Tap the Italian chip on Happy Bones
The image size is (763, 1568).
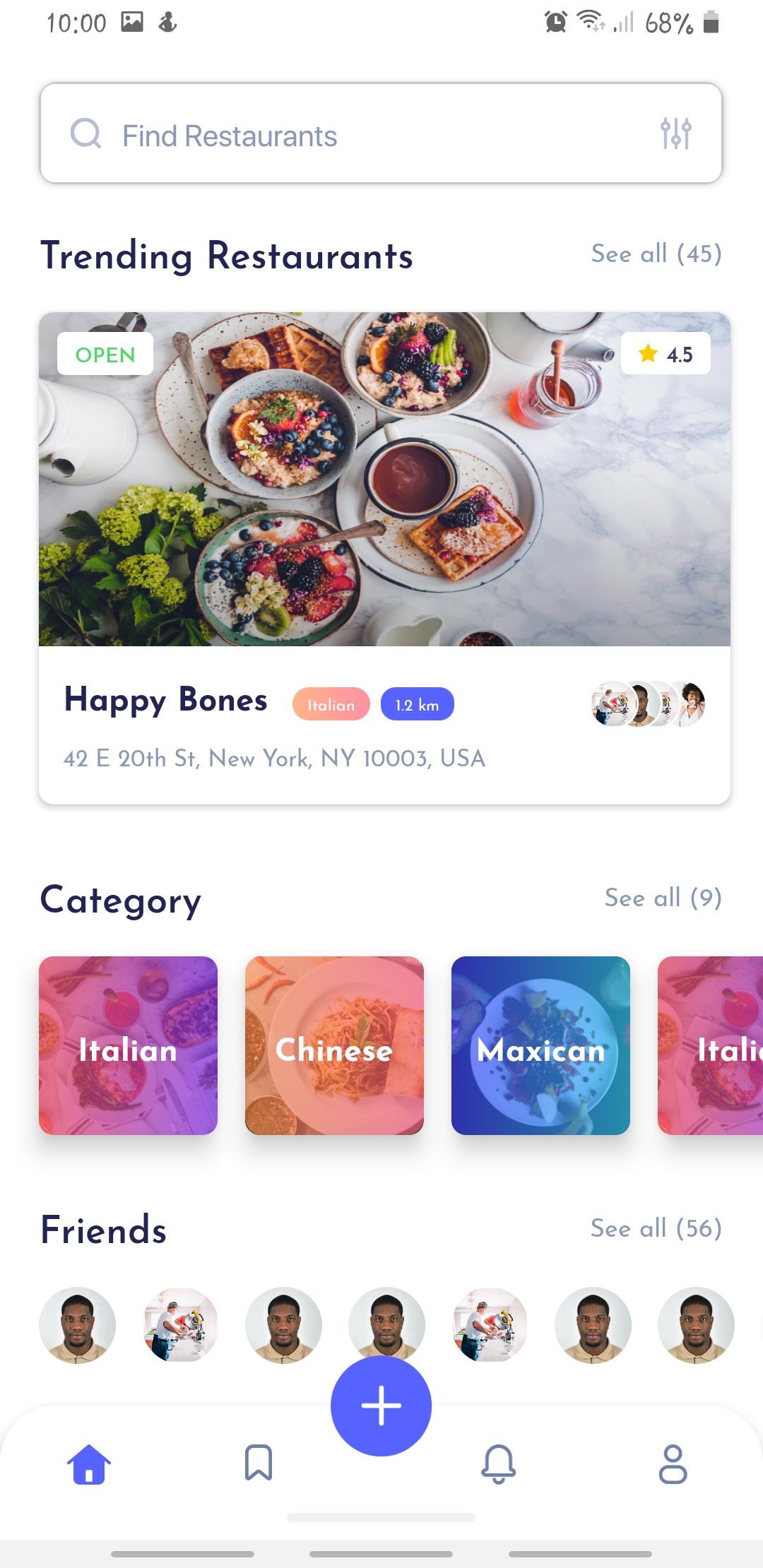point(331,705)
